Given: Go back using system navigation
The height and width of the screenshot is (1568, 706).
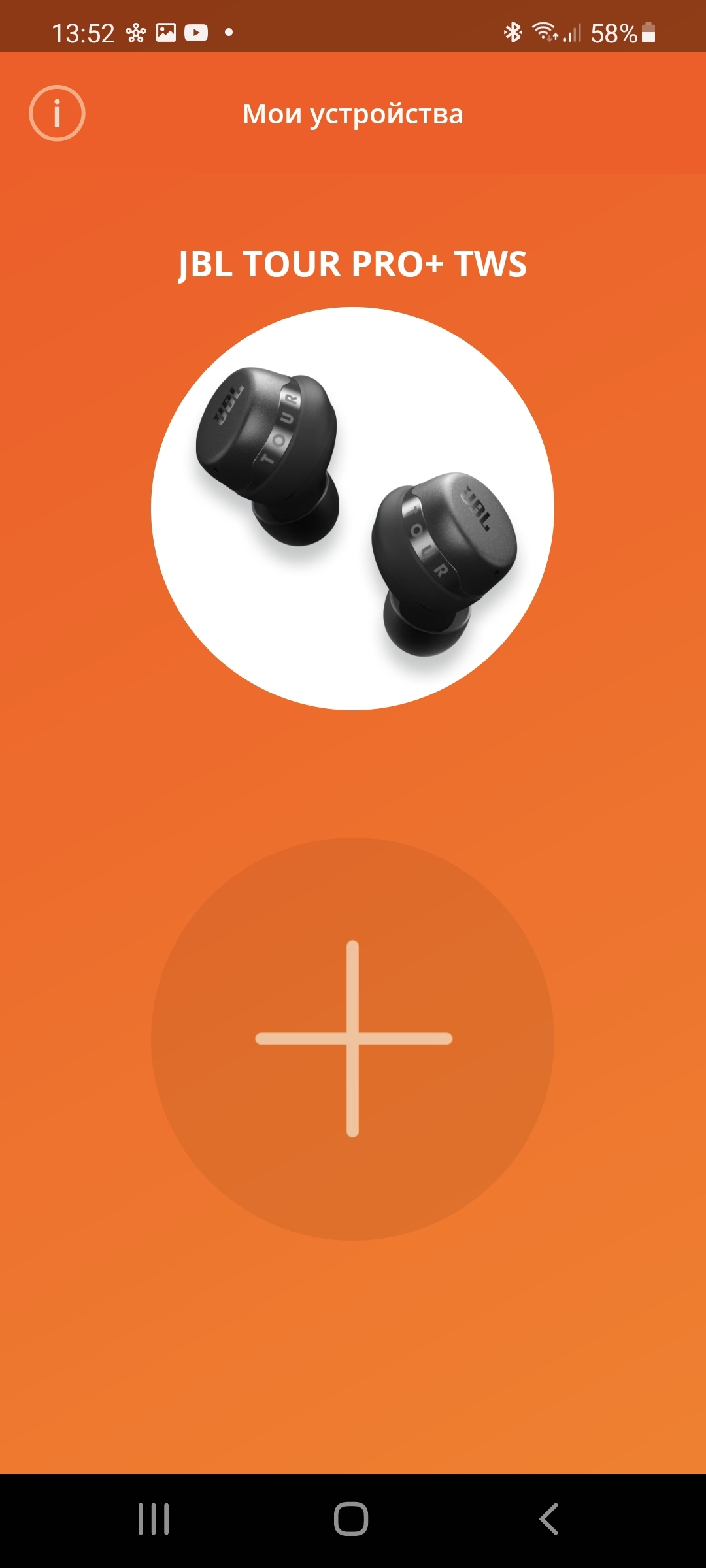Looking at the screenshot, I should click(x=548, y=1518).
